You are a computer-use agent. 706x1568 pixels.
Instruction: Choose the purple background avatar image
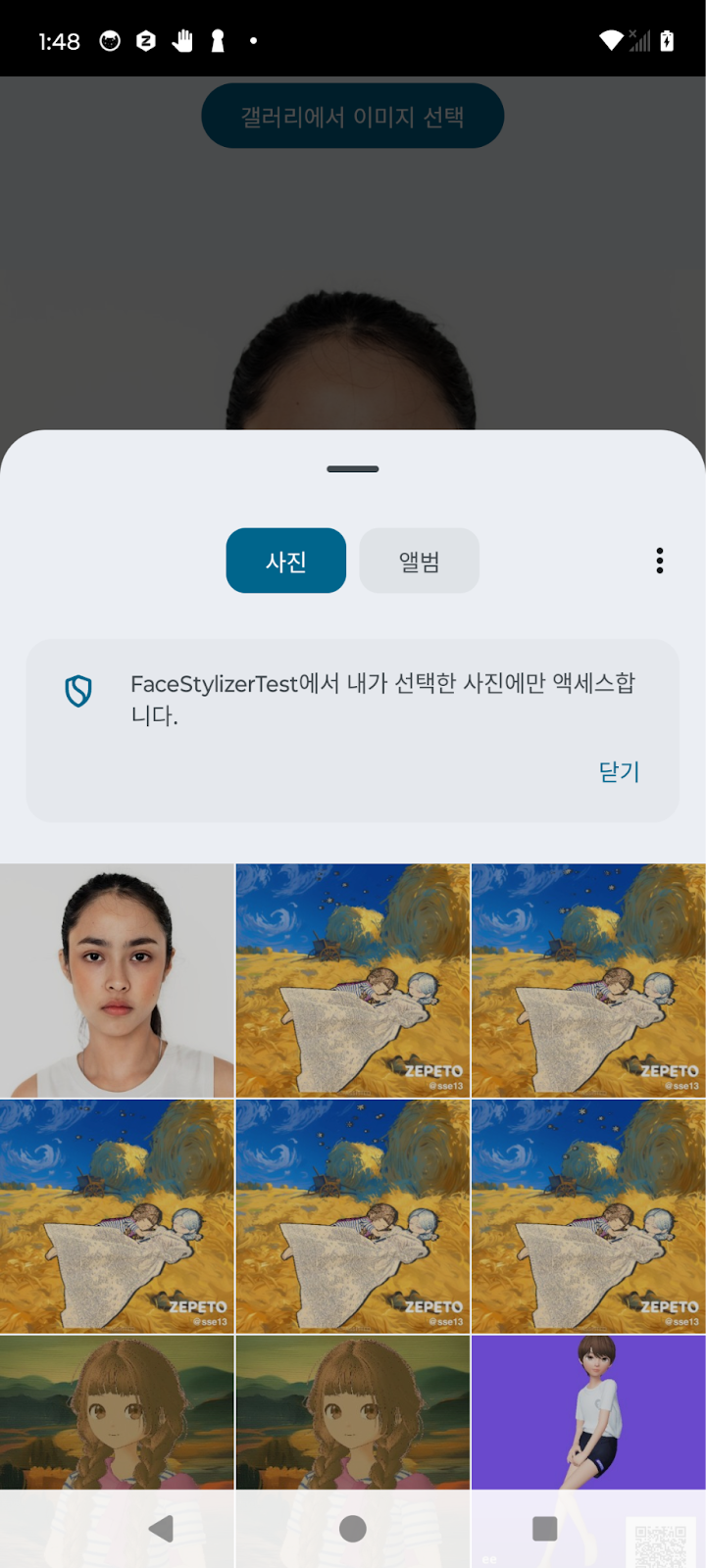(588, 1412)
